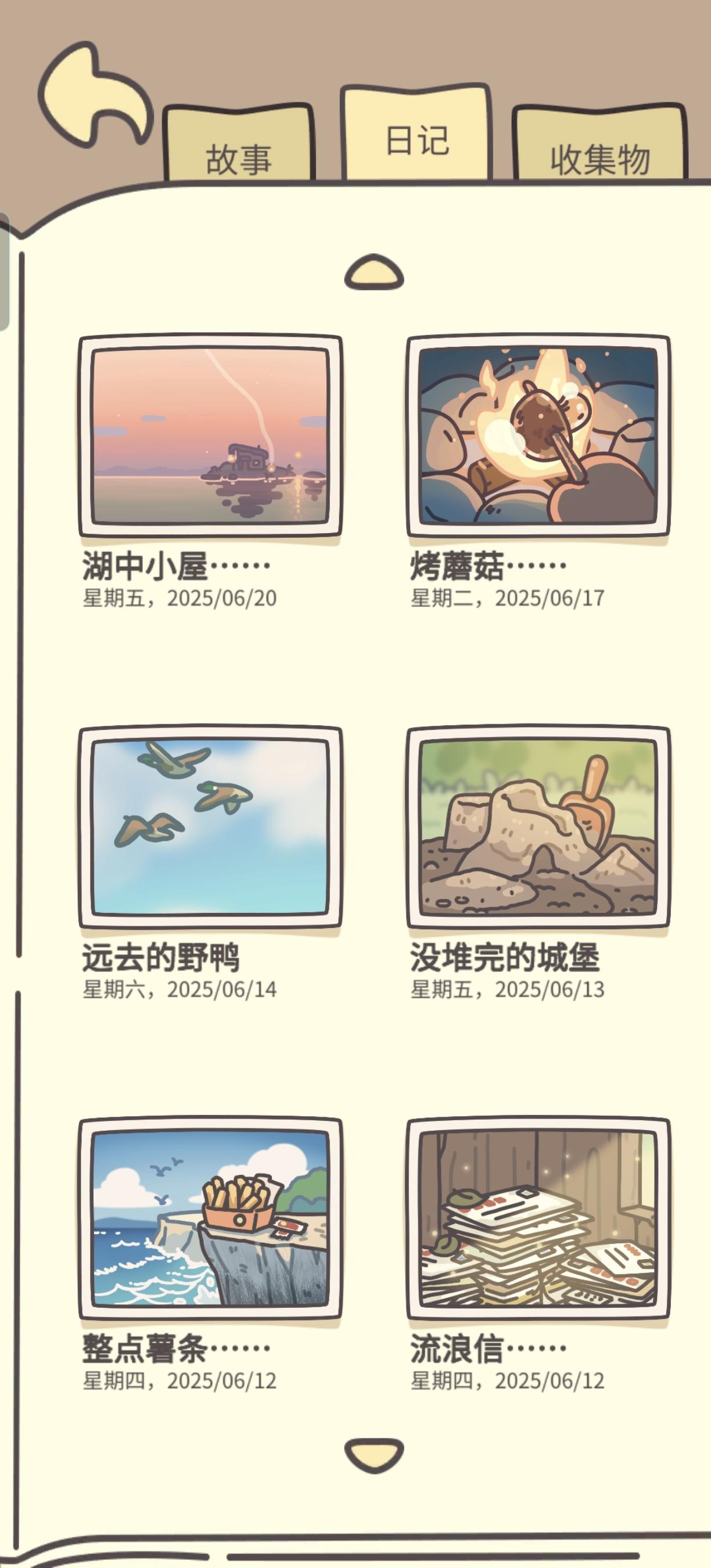Open the 收集物 tab

point(600,145)
